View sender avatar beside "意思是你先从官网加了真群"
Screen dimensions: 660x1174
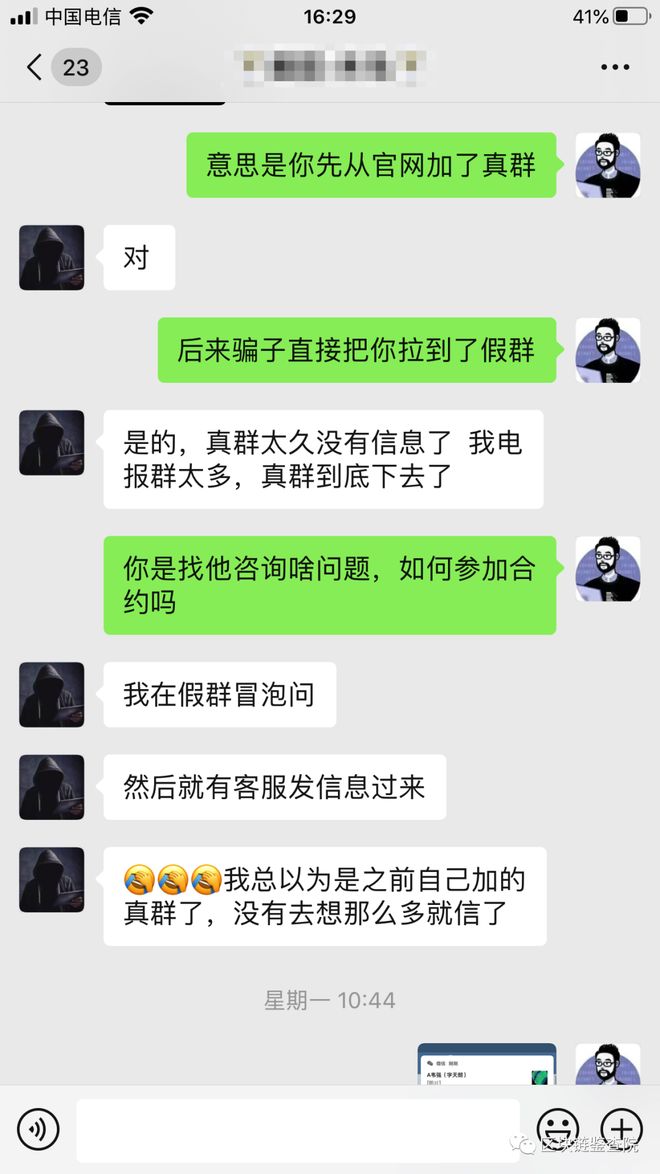pyautogui.click(x=608, y=165)
